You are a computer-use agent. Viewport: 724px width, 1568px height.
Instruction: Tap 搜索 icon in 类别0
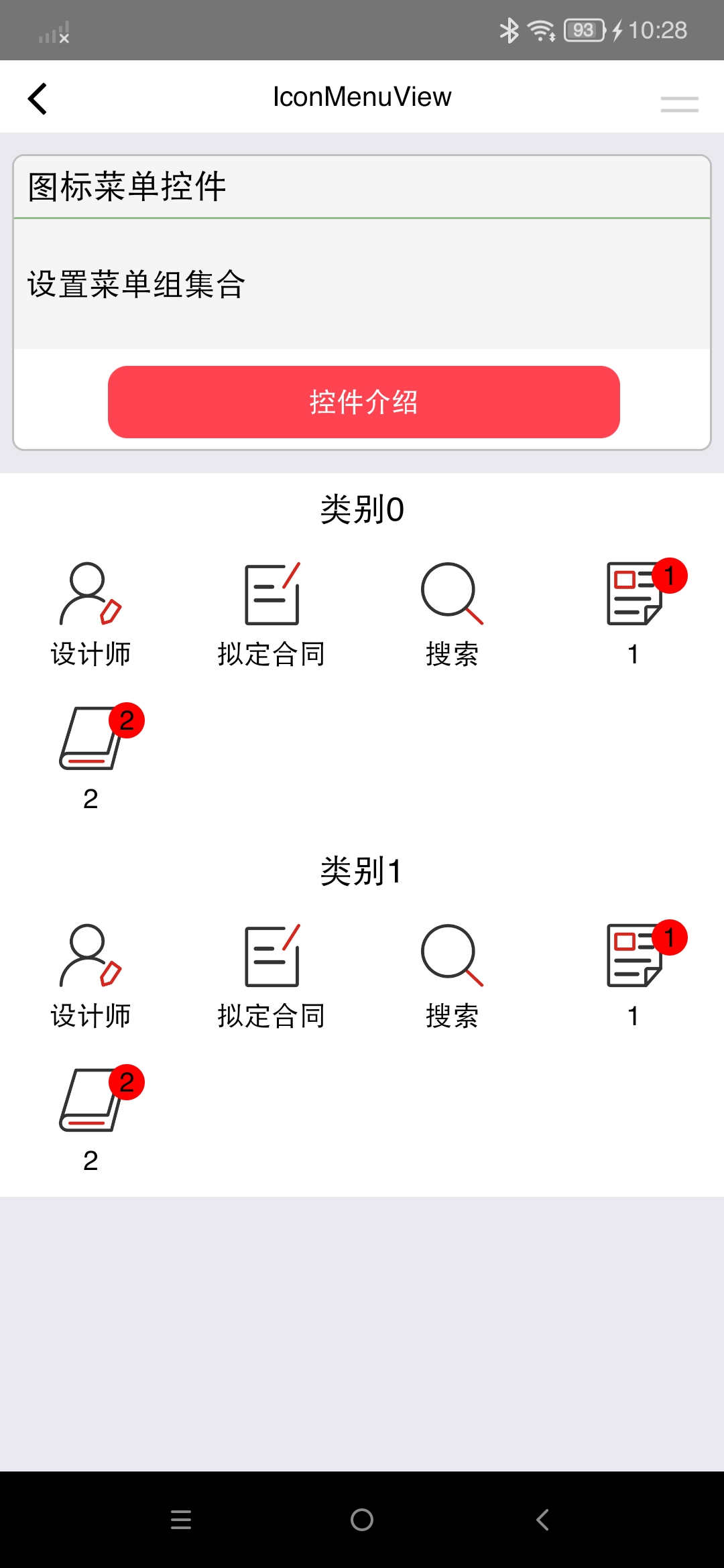[x=452, y=613]
